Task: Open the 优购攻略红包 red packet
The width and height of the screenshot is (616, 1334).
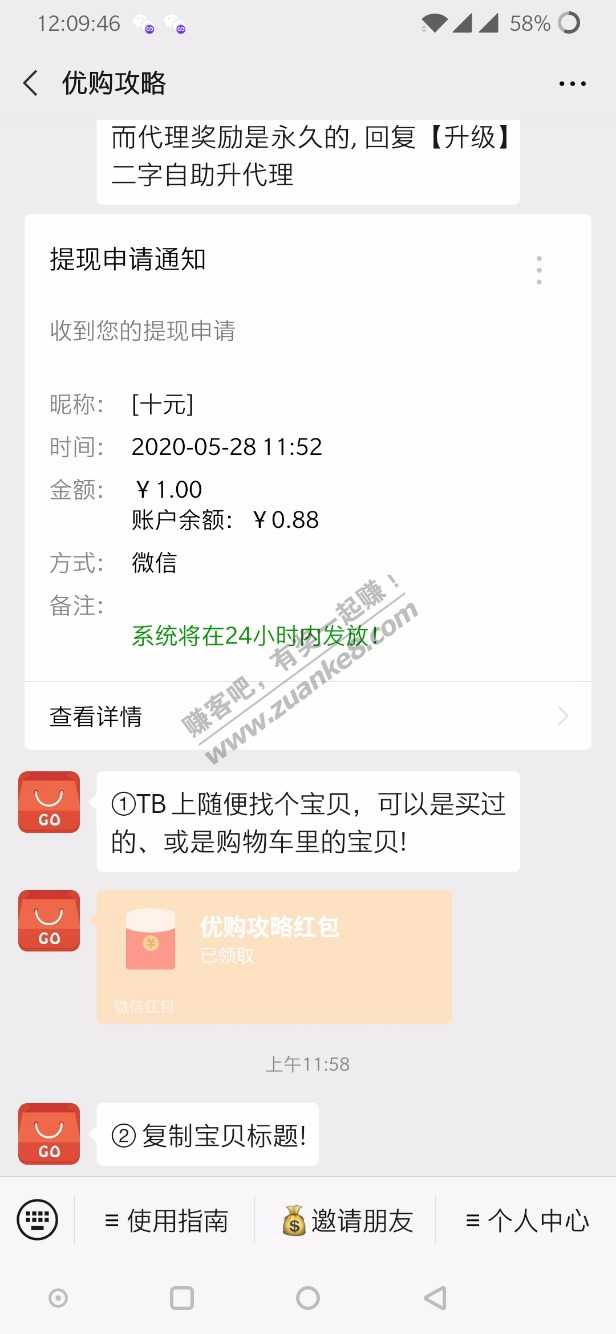Action: coord(274,955)
